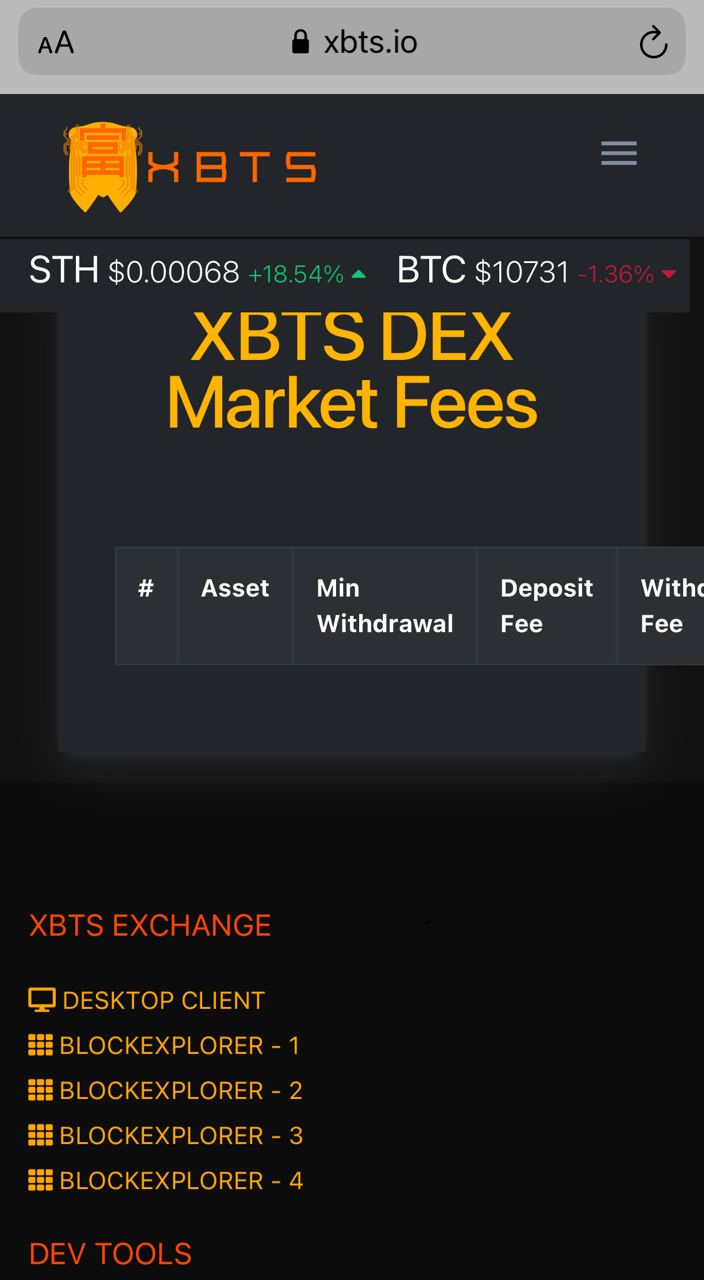The width and height of the screenshot is (704, 1280).
Task: Tap the xbts.io address bar
Action: click(352, 42)
